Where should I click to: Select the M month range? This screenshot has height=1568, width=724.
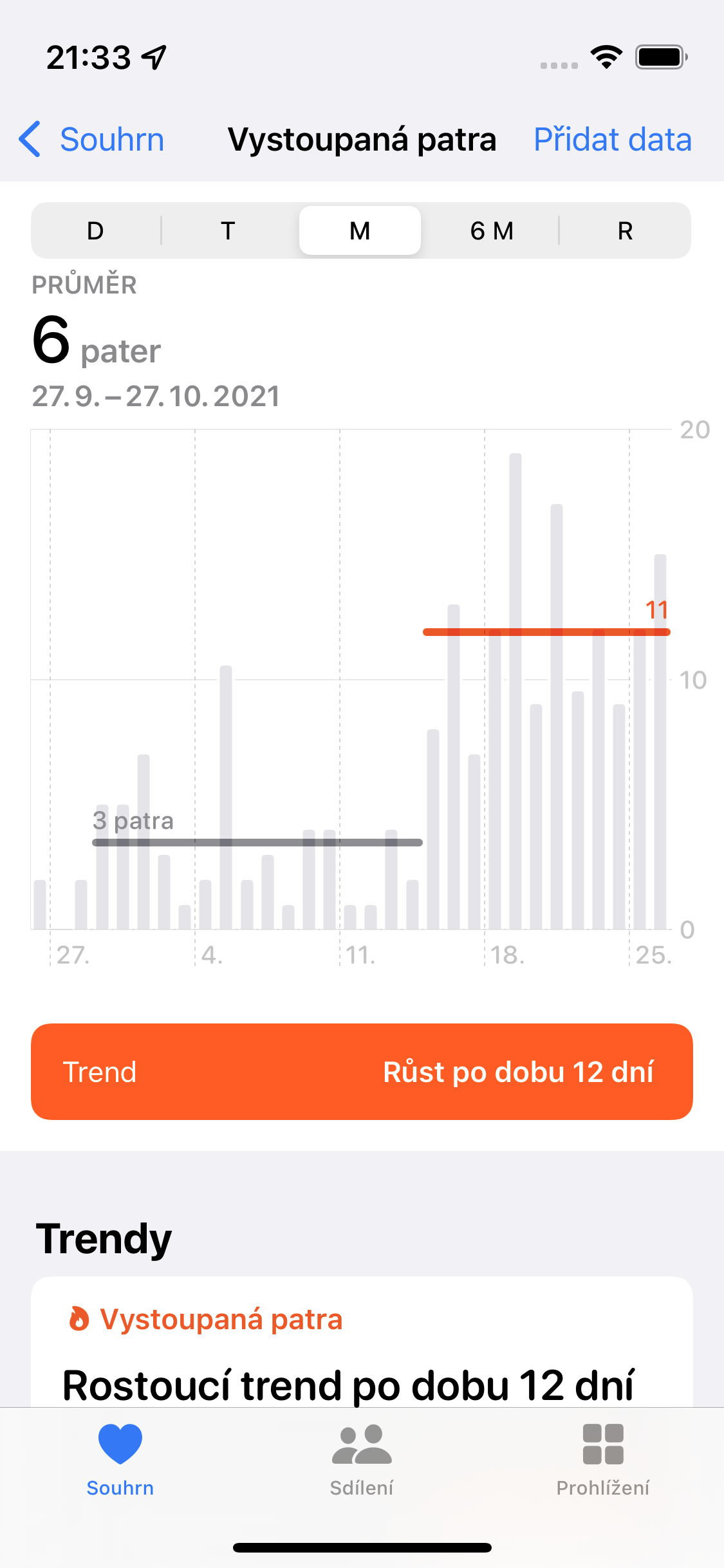click(x=360, y=231)
